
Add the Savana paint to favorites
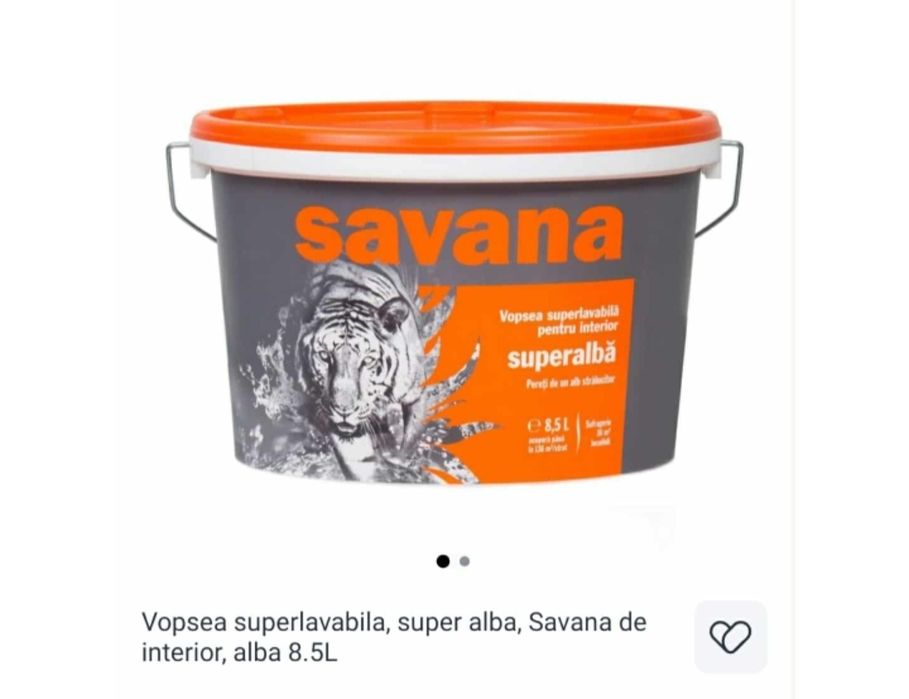(x=730, y=637)
